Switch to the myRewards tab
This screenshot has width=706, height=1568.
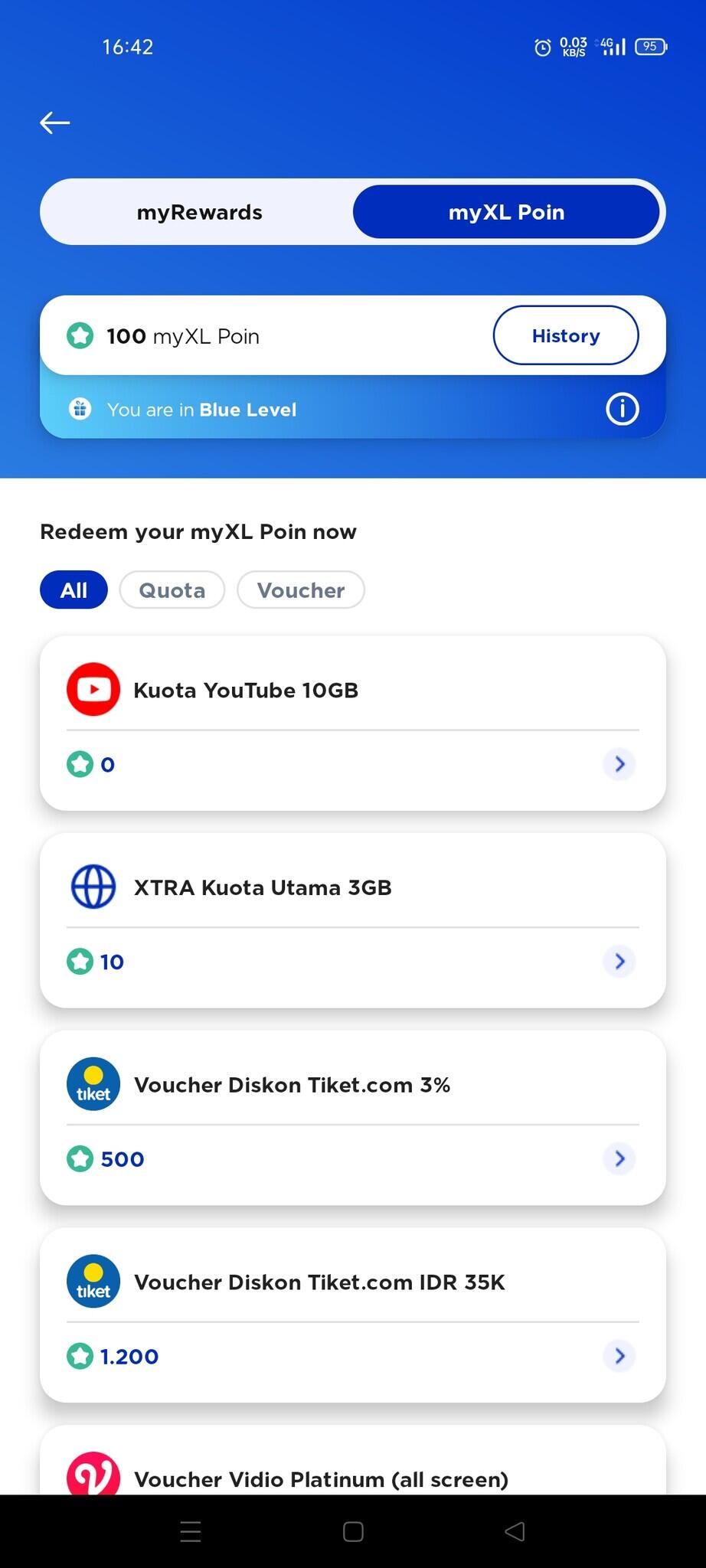199,212
